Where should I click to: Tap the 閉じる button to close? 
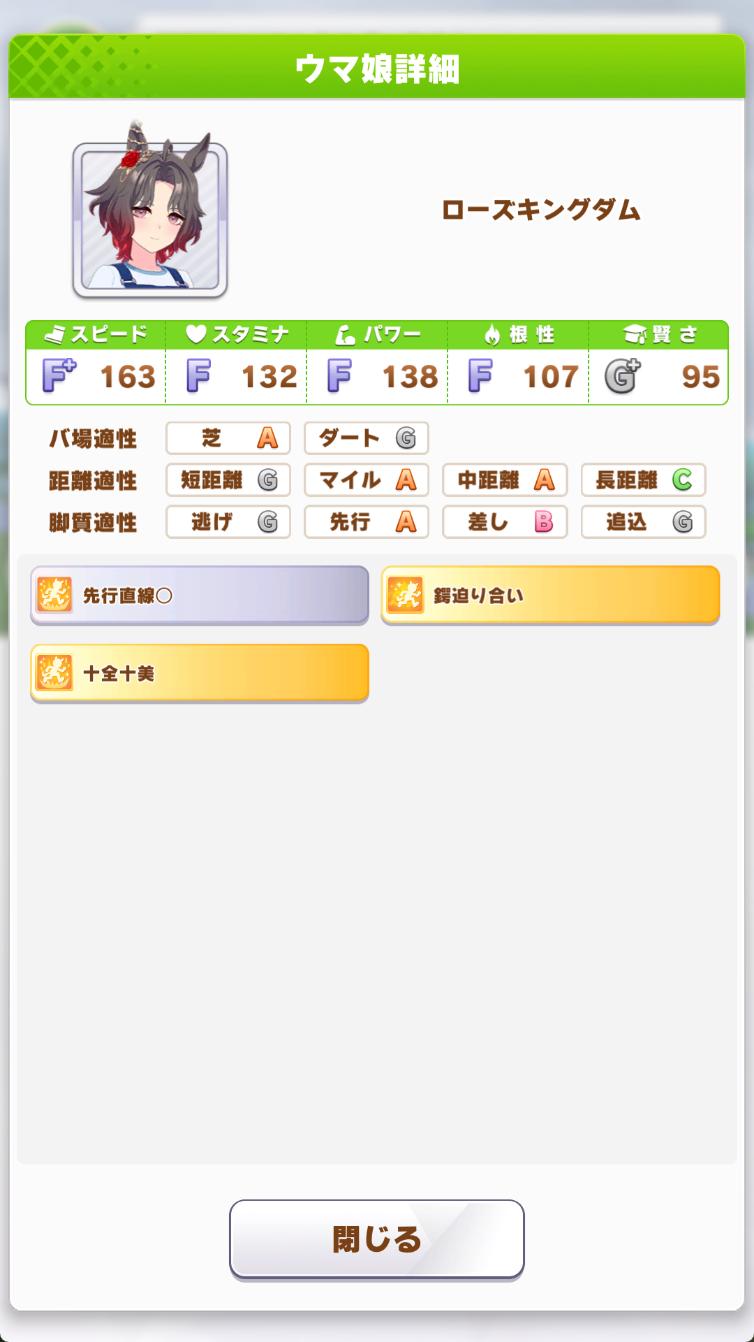(376, 1239)
